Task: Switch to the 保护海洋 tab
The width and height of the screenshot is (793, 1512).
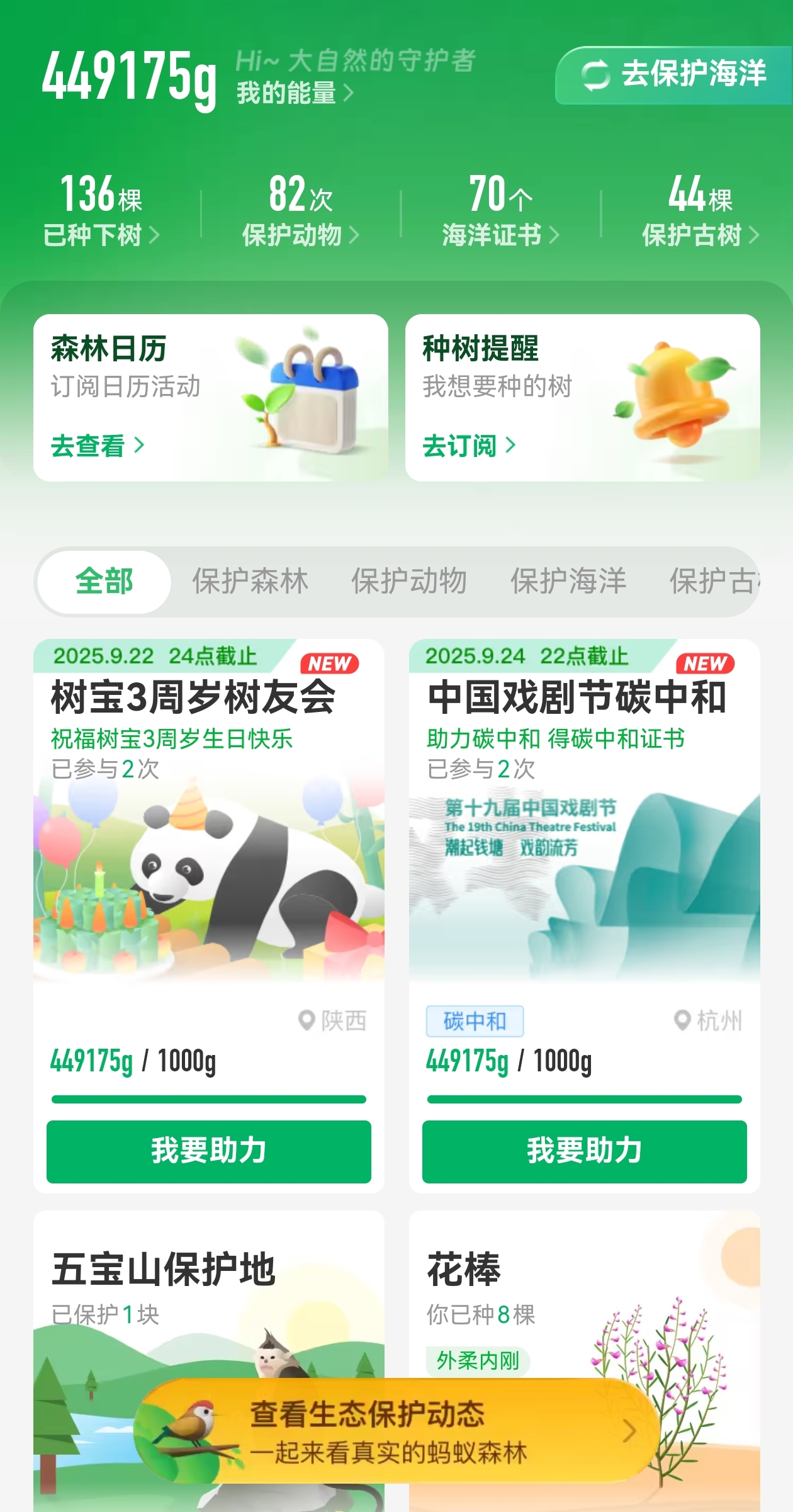Action: [568, 581]
